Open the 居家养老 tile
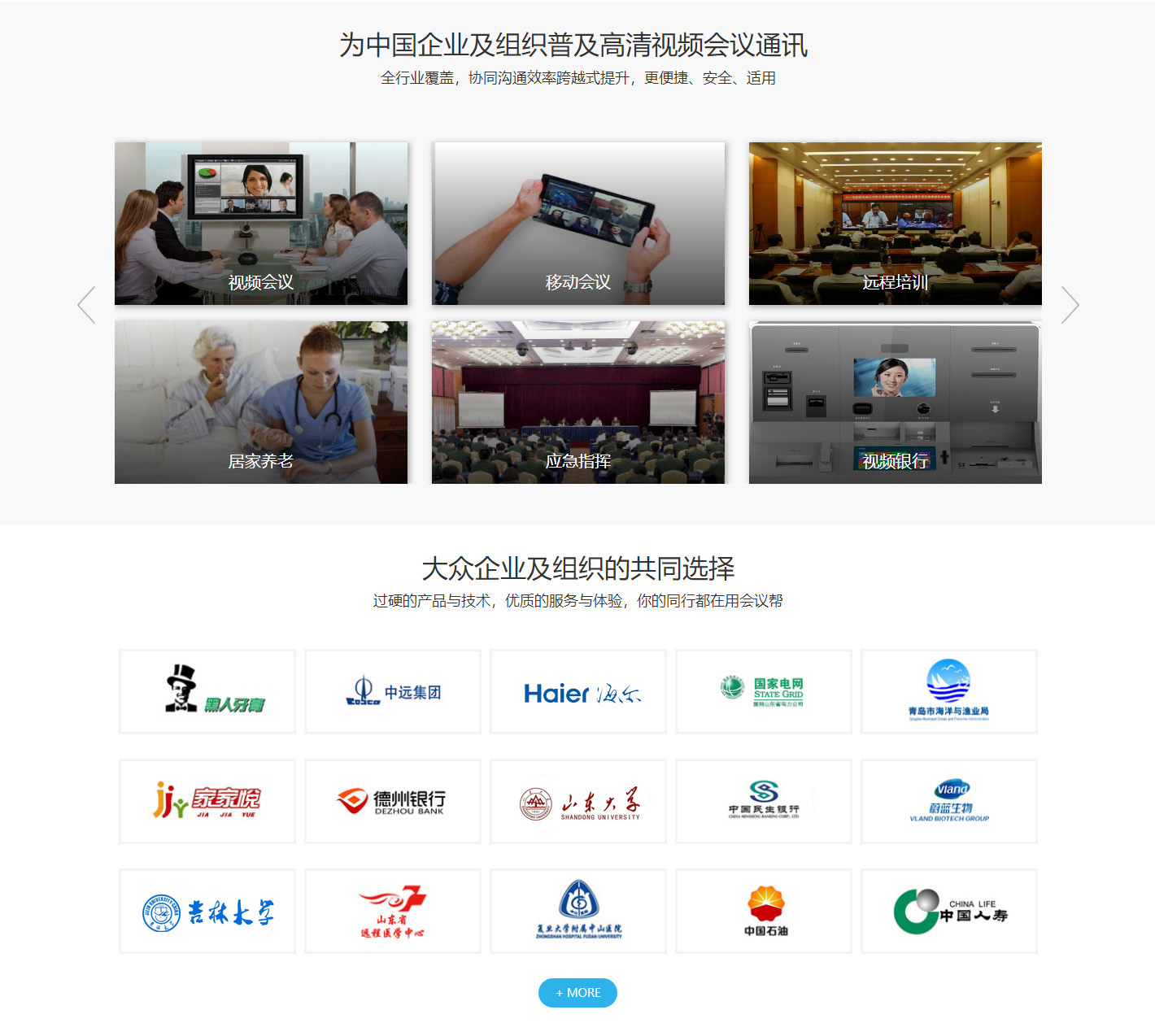 pyautogui.click(x=260, y=403)
